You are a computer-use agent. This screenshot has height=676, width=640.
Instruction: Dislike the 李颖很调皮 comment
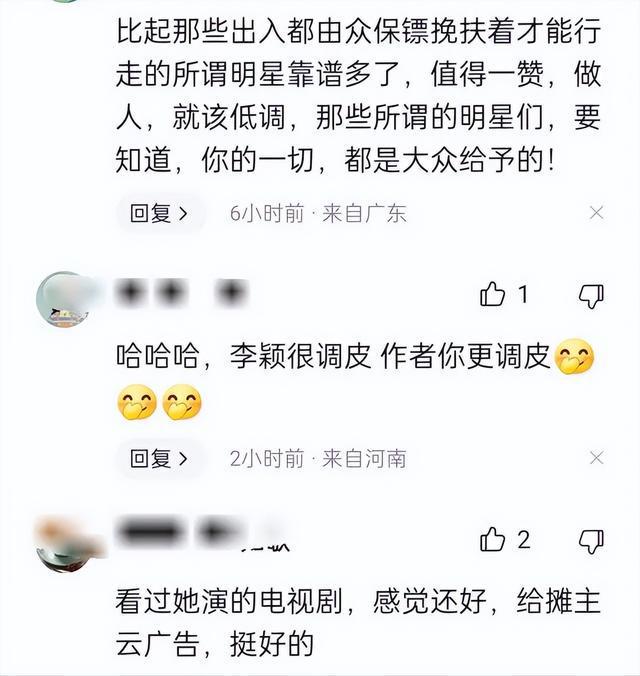coord(592,295)
